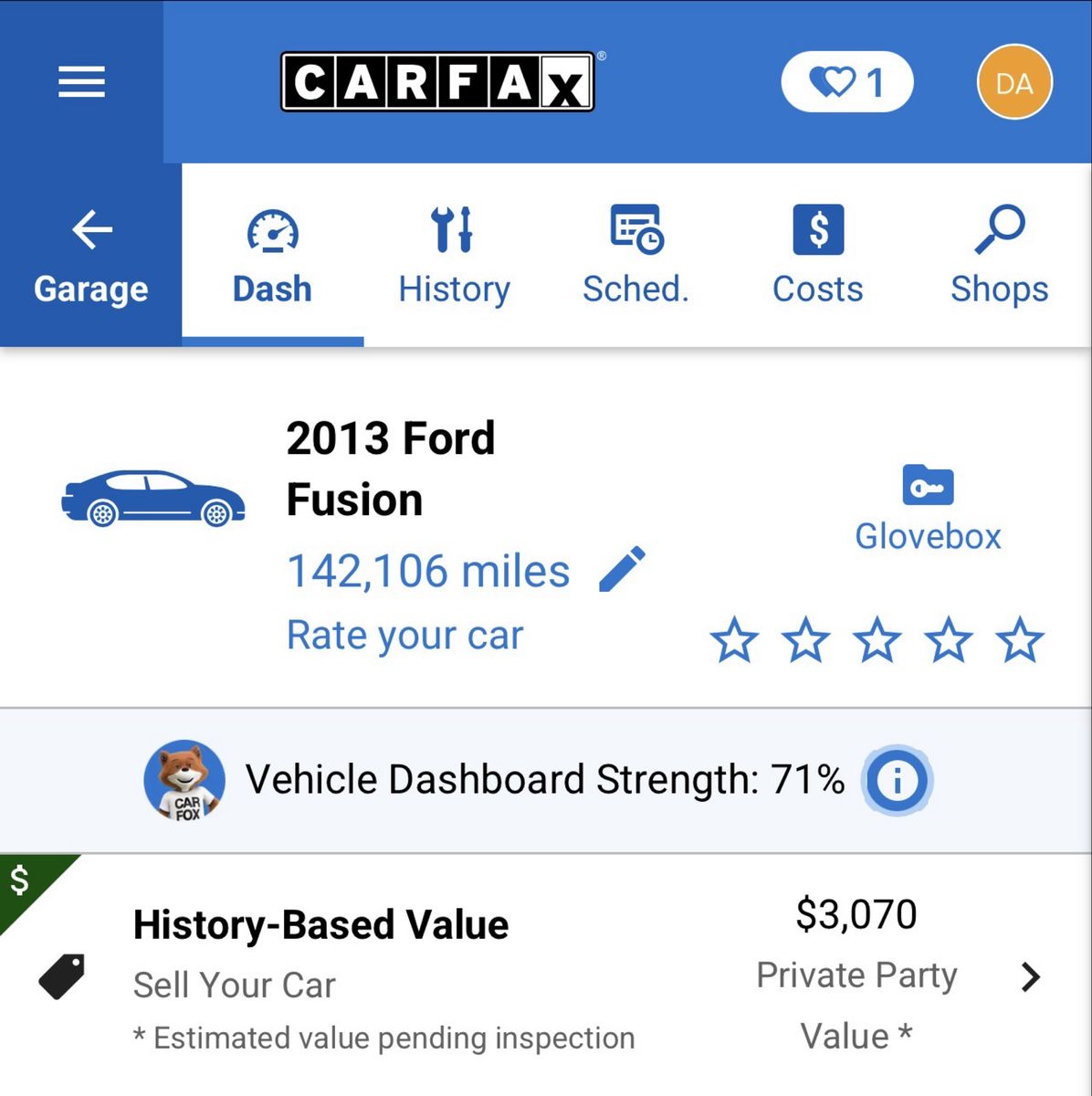Open the hamburger drawer menu
Viewport: 1092px width, 1096px height.
click(x=81, y=82)
